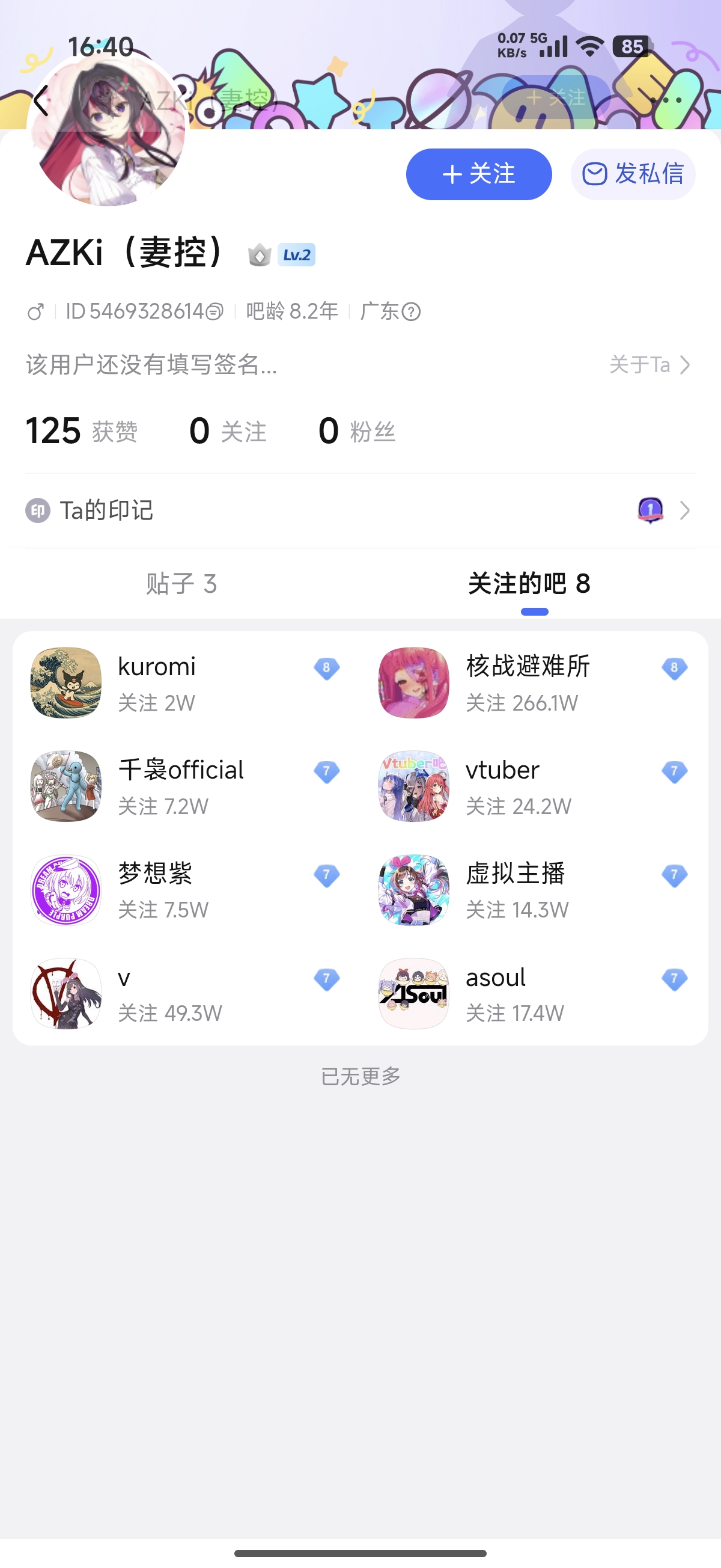Image resolution: width=721 pixels, height=1568 pixels.
Task: View the 粉丝 followers list
Action: [357, 431]
